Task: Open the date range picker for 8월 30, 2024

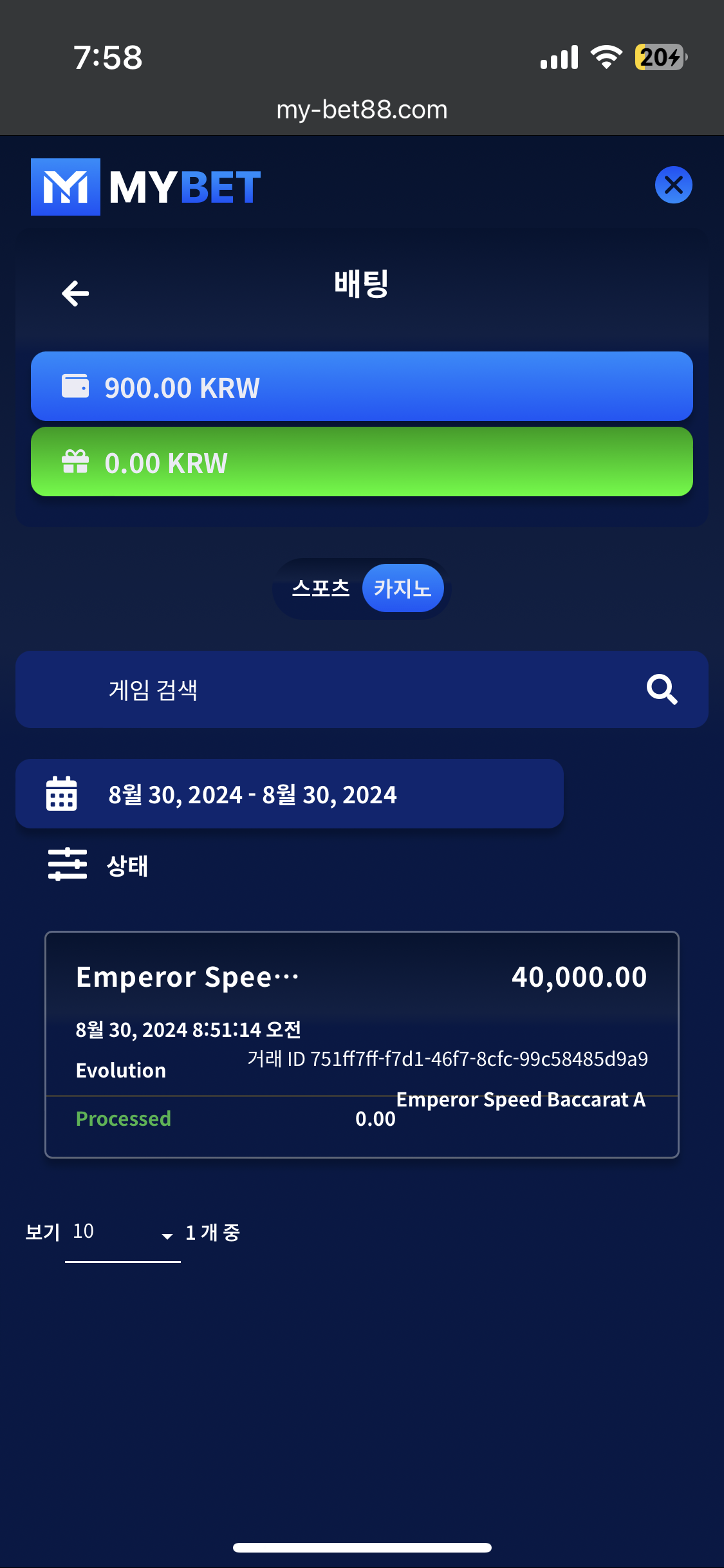Action: click(290, 794)
